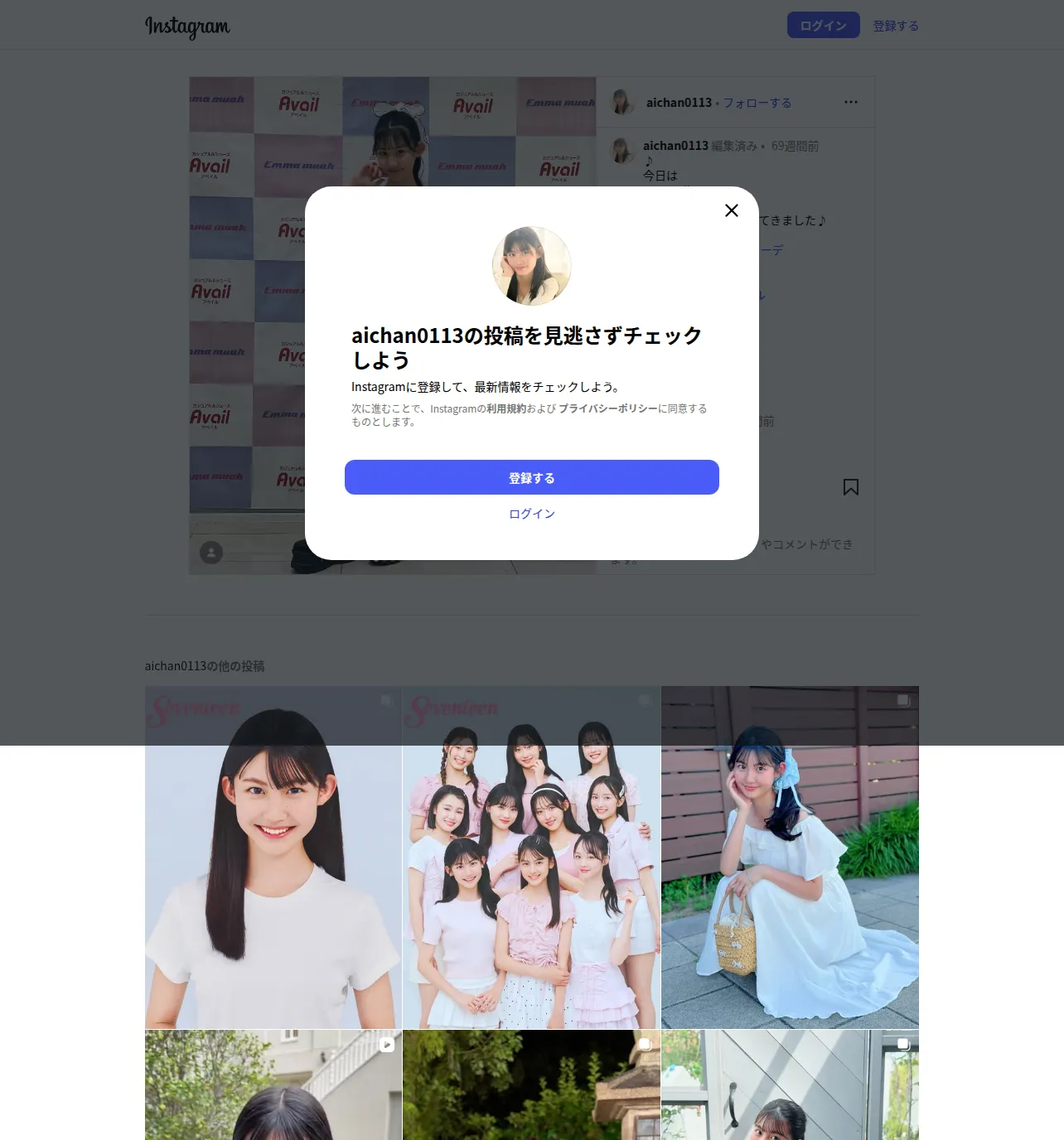
Task: Open the video post with reel icon
Action: (x=273, y=1085)
